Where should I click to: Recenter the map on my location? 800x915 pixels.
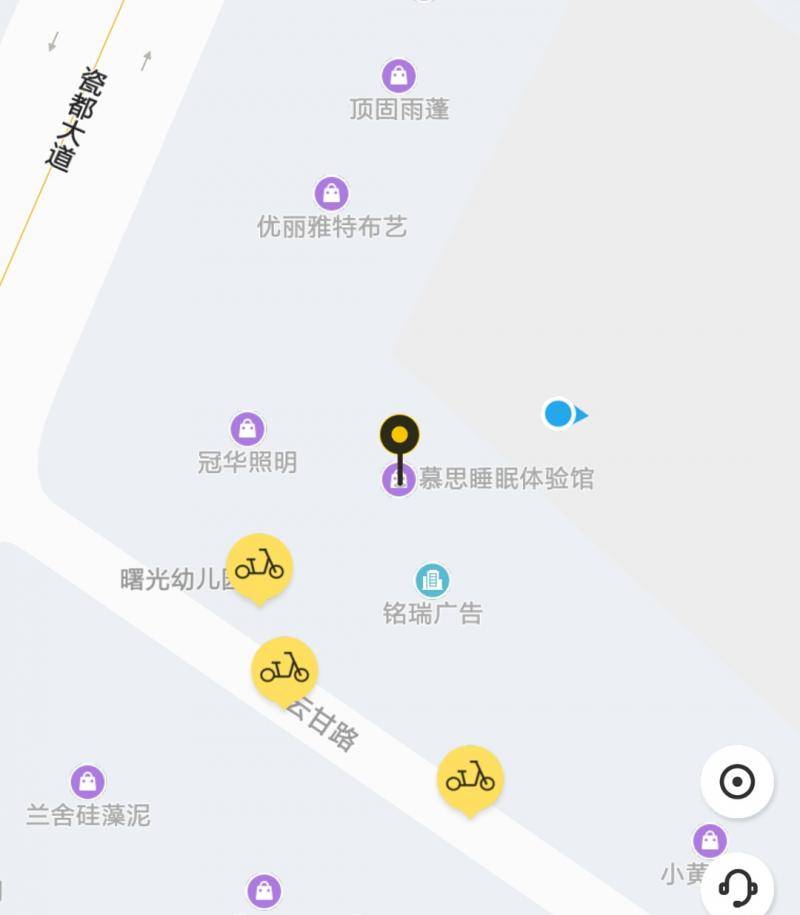737,781
